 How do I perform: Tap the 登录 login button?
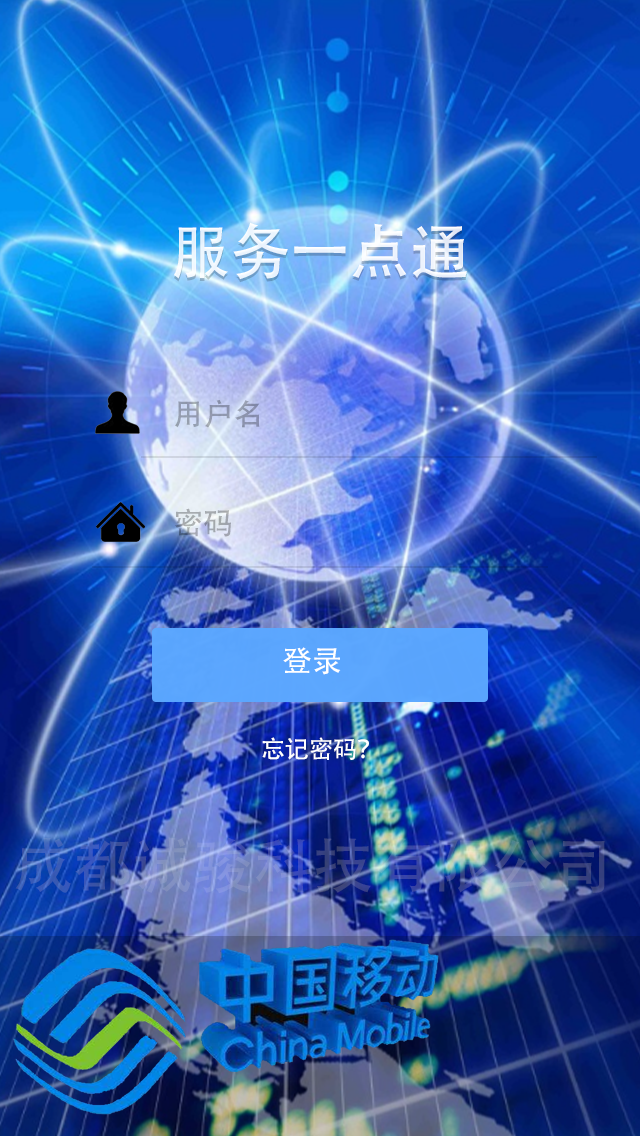coord(319,664)
